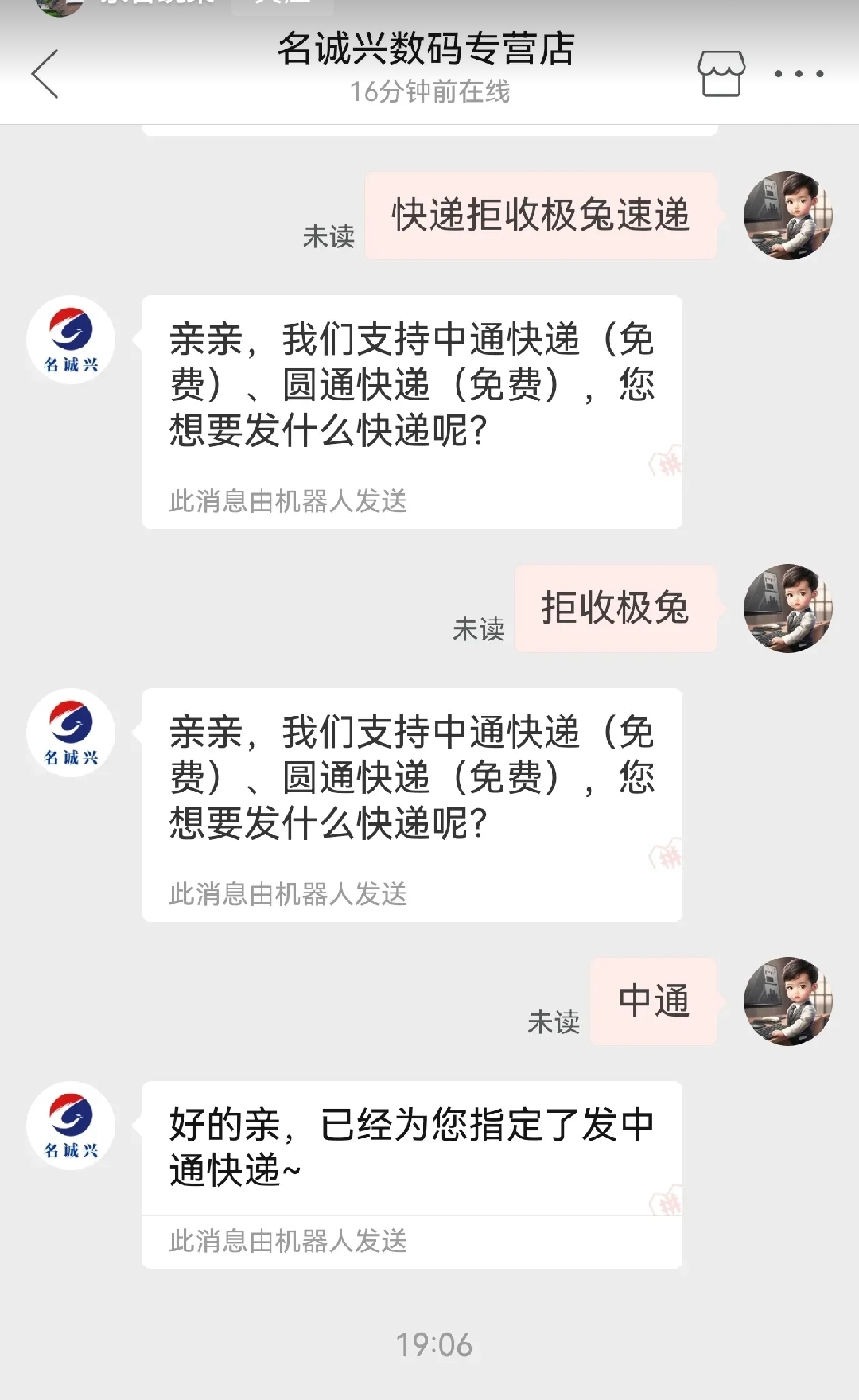Open the 名诚兴 seller avatar beside 好的亲 reply
This screenshot has width=859, height=1400.
tap(71, 1126)
